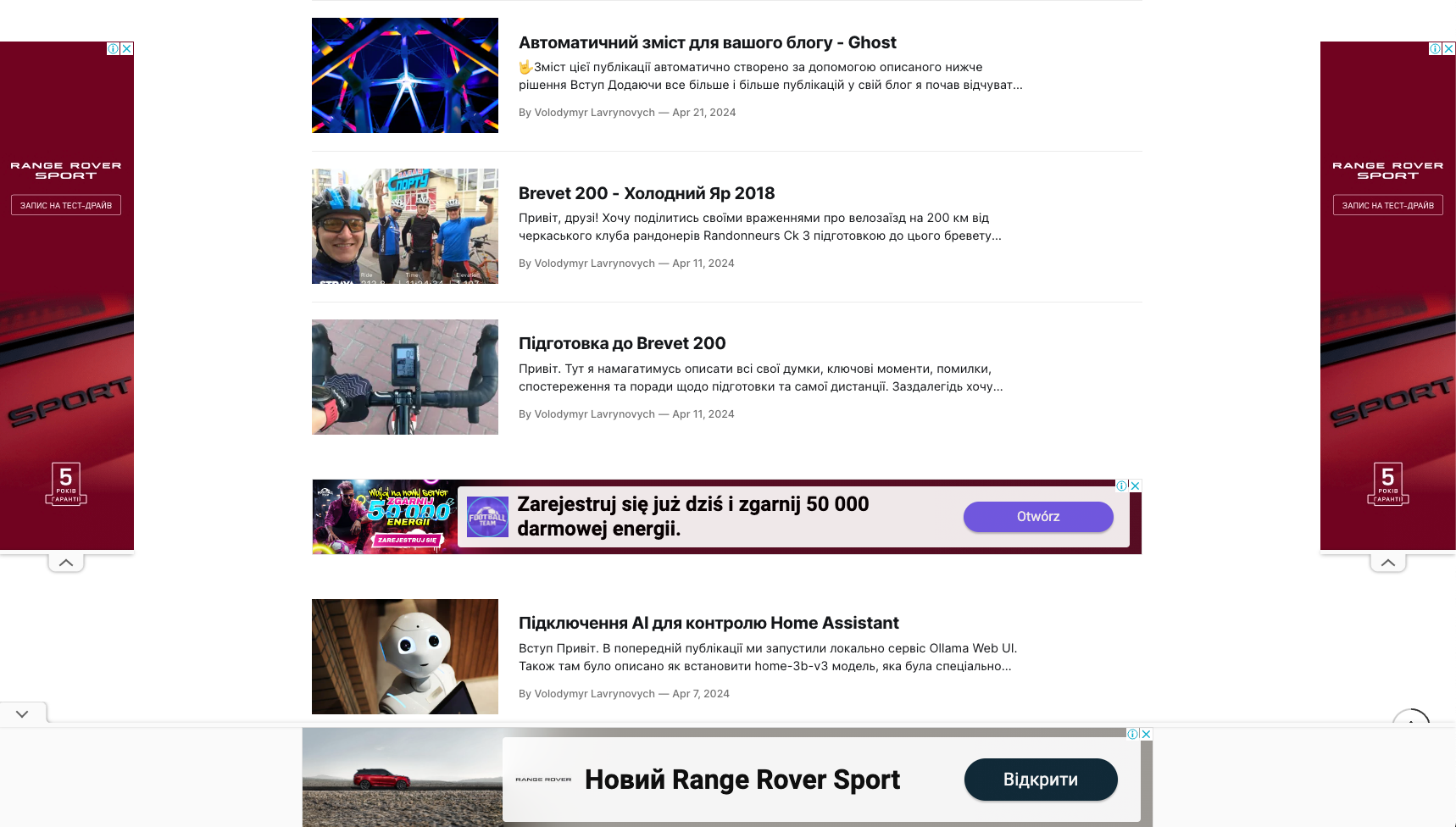This screenshot has height=827, width=1456.
Task: Open article "Автоматичний зміст для вашого блогу - Ghost"
Action: (x=707, y=42)
